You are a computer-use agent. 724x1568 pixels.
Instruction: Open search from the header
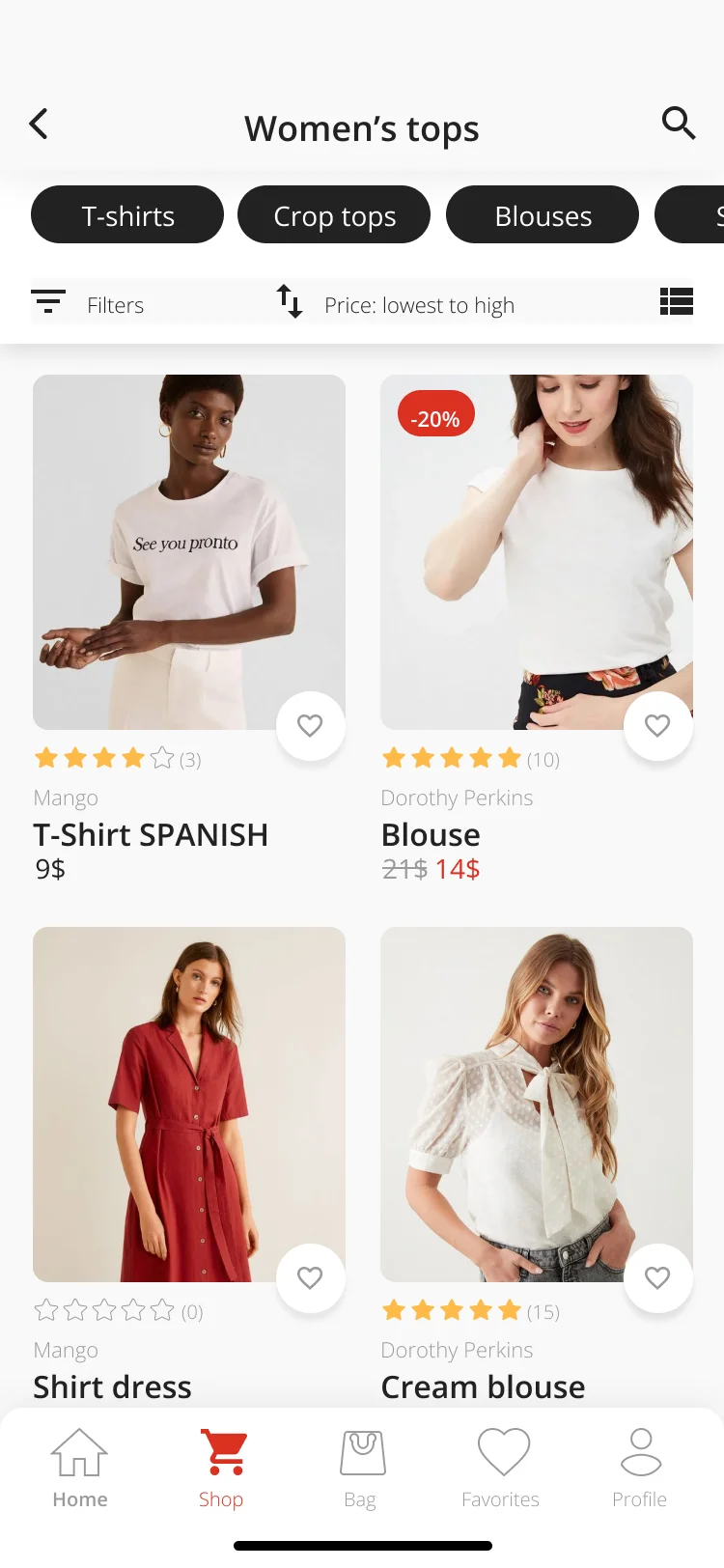coord(679,124)
